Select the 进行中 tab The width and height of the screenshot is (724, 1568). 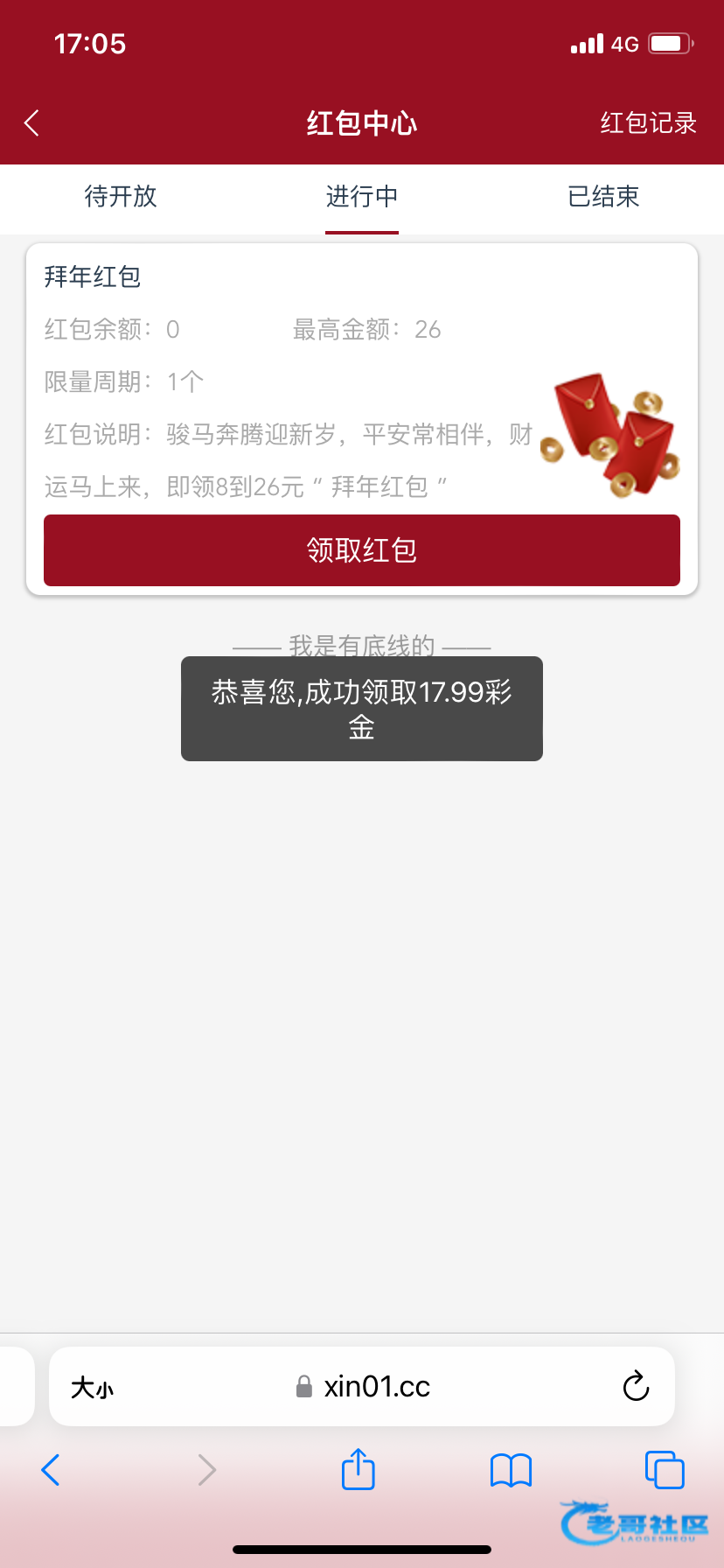tap(362, 197)
